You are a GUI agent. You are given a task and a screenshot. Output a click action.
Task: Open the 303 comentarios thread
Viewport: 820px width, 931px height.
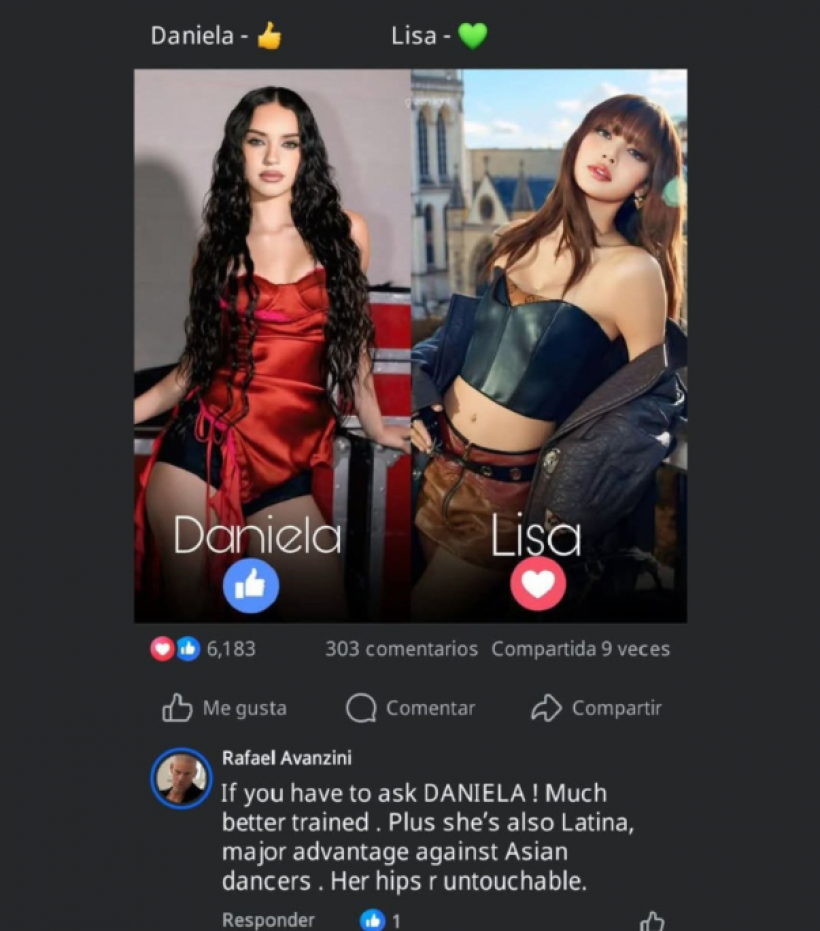[x=401, y=649]
